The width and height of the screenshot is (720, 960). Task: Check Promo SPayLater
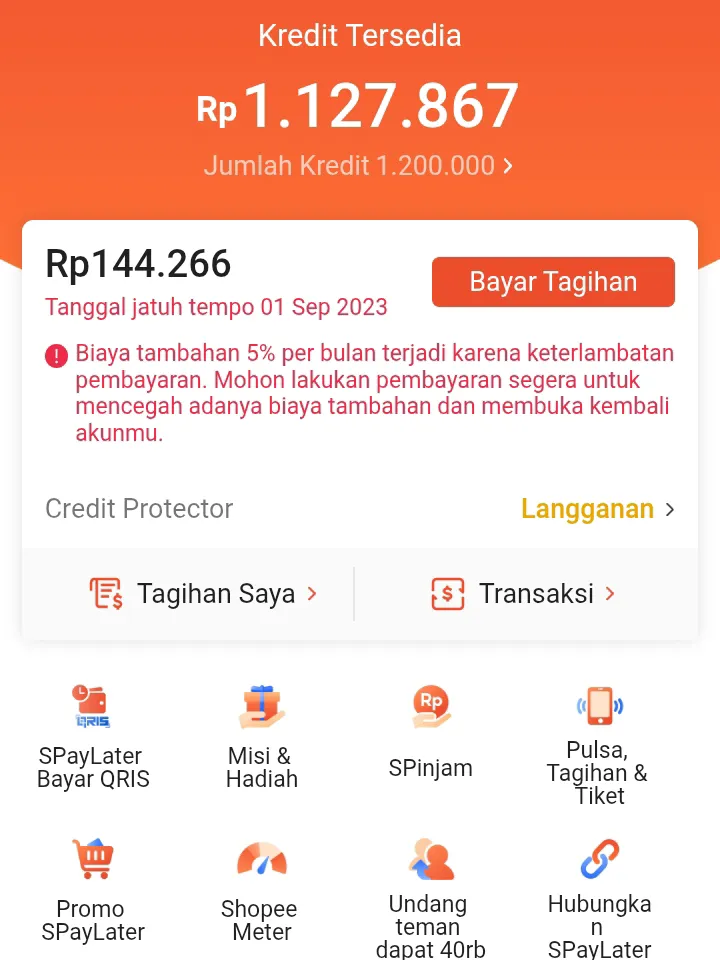coord(93,890)
